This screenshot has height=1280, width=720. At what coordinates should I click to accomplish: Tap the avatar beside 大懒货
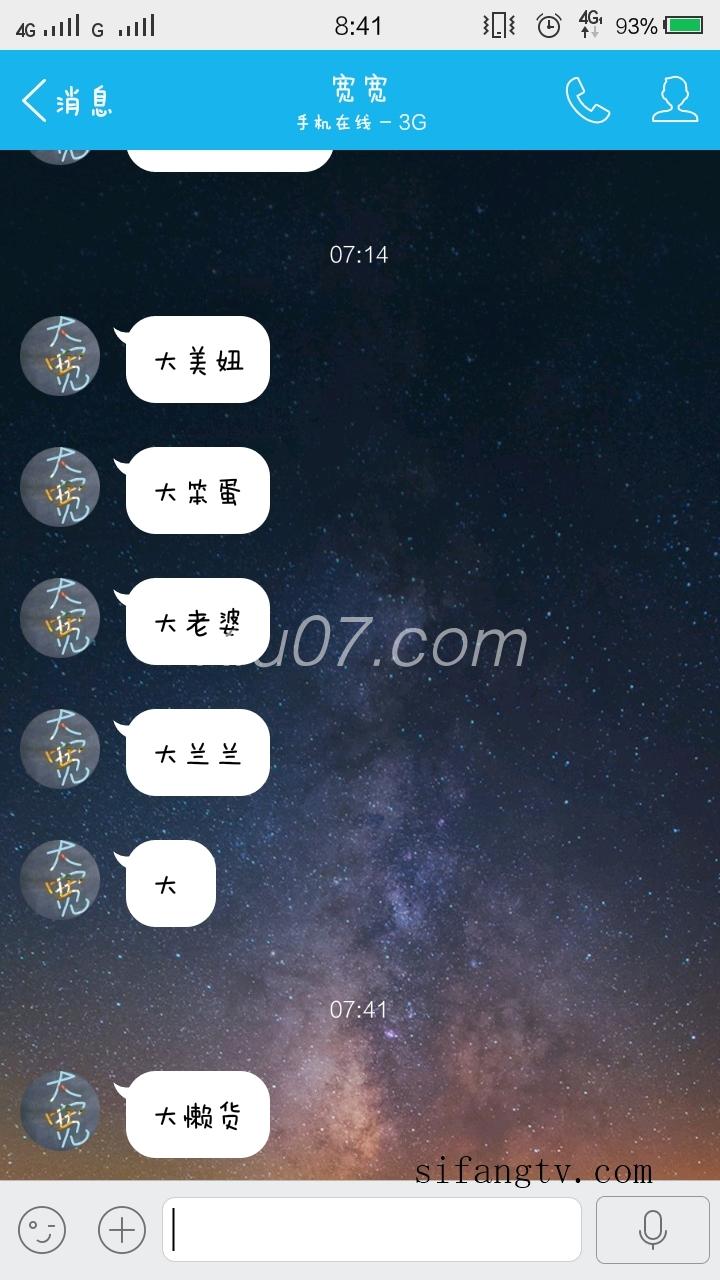(x=60, y=1110)
